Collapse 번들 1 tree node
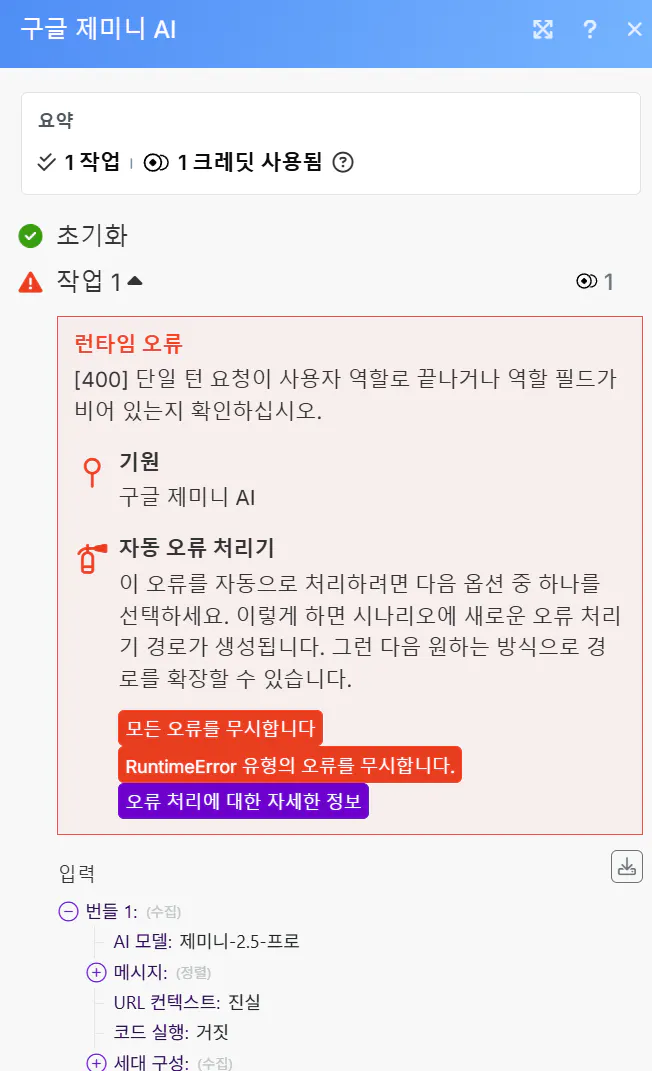Viewport: 652px width, 1071px height. tap(69, 911)
